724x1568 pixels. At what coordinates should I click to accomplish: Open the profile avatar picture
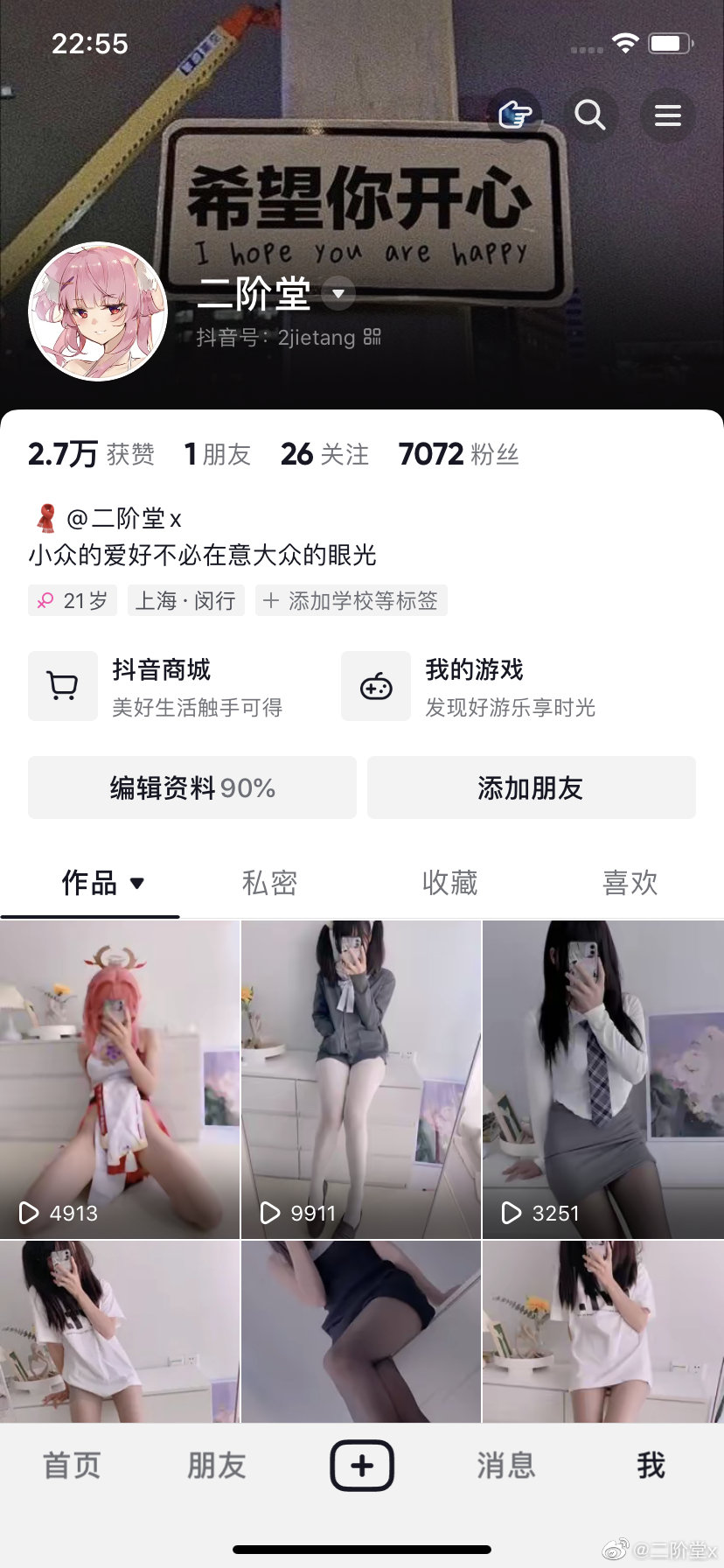pos(98,312)
